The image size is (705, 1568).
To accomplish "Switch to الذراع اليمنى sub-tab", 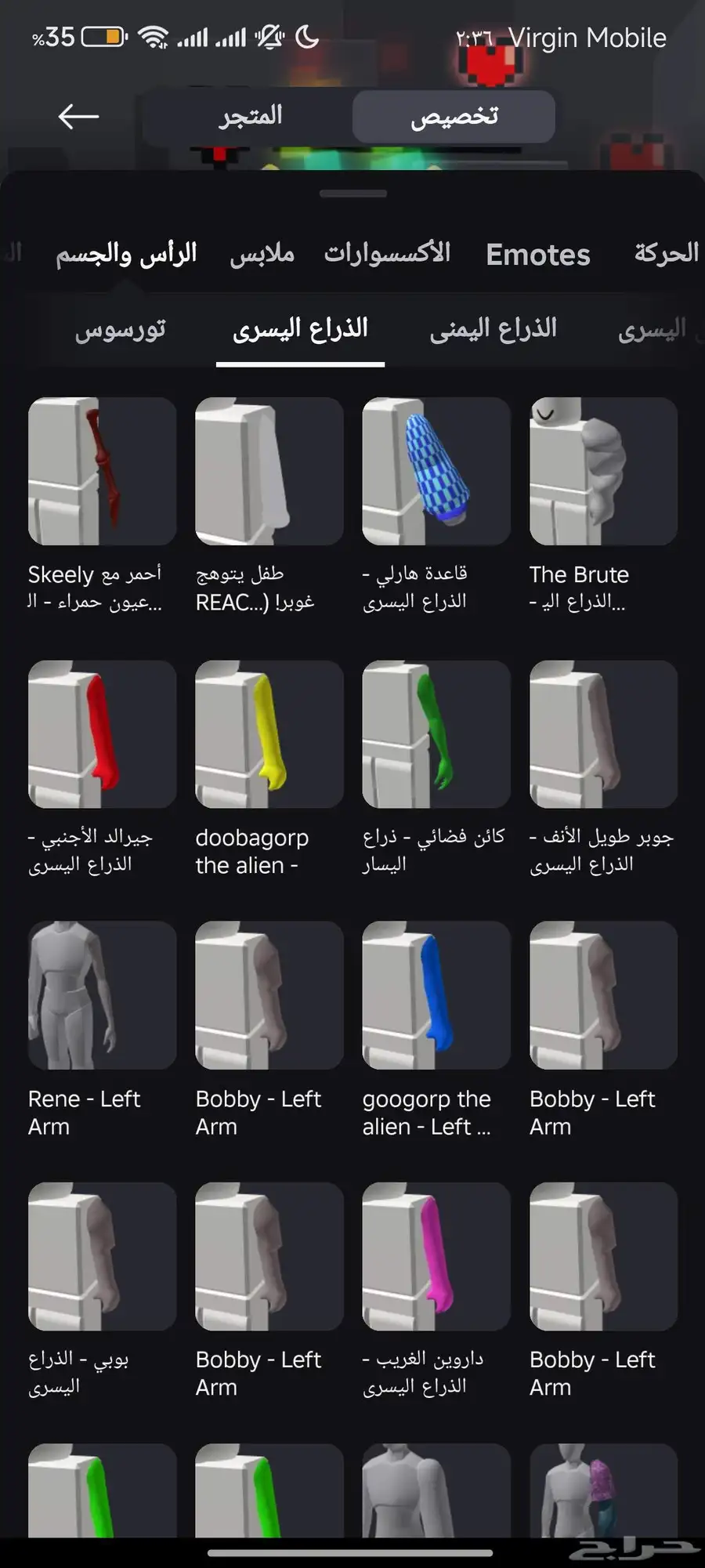I will (x=493, y=330).
